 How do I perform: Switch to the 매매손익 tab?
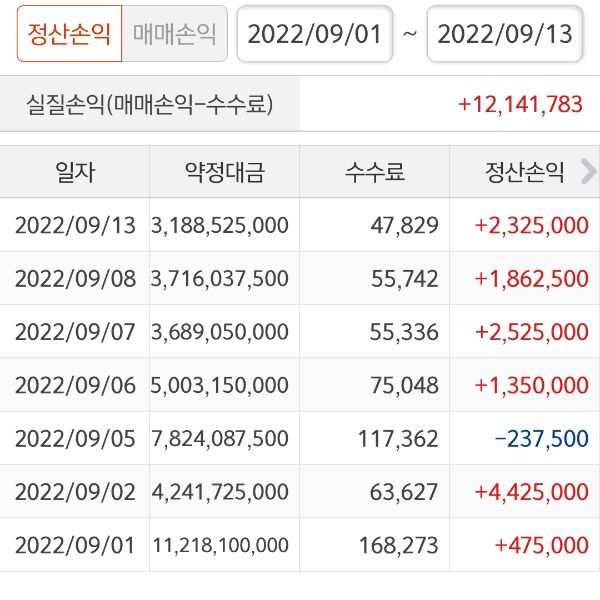[x=174, y=34]
